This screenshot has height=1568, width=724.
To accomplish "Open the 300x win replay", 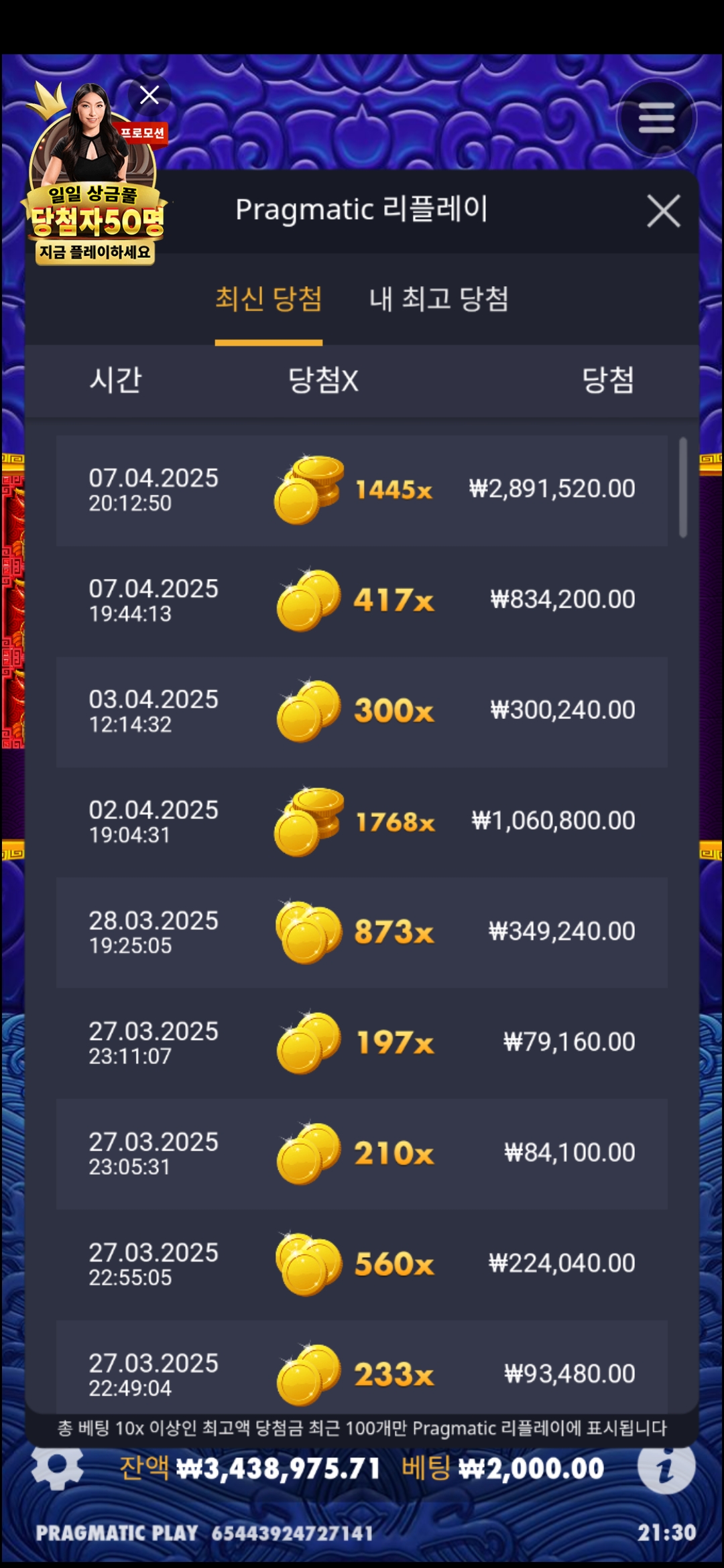I will (x=361, y=712).
